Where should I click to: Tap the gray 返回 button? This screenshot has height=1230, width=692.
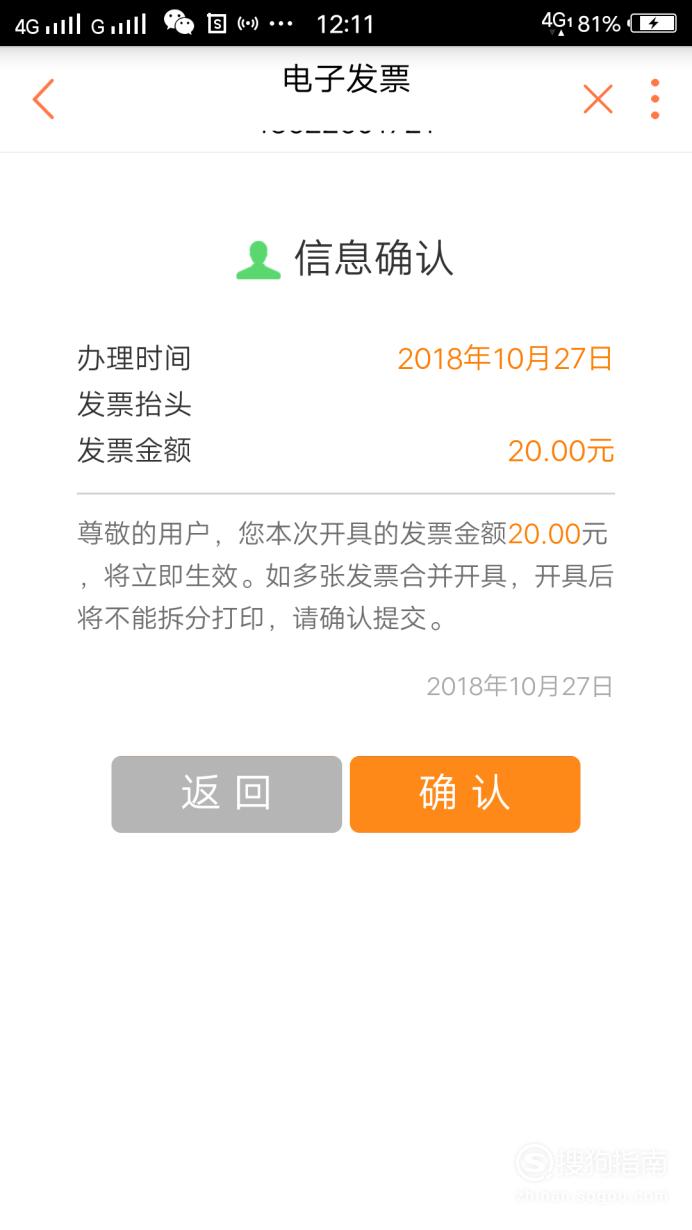(227, 794)
